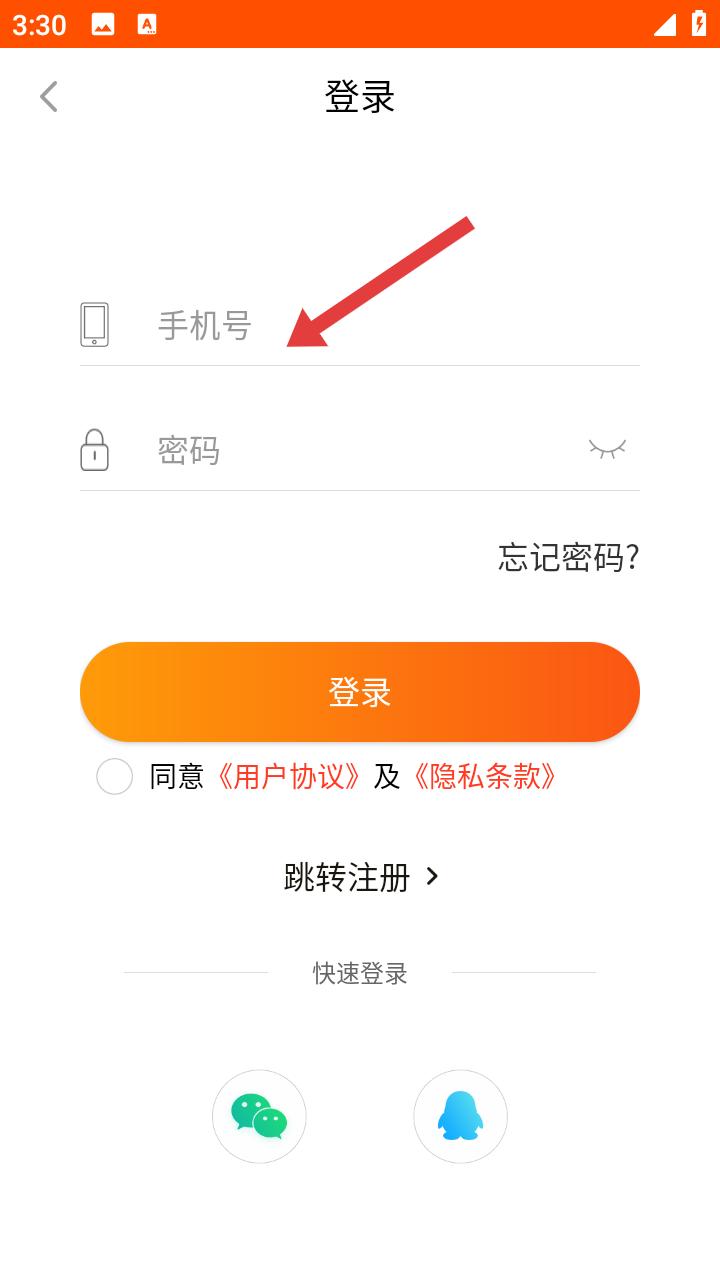This screenshot has height=1280, width=720.
Task: Log in quickly with QQ
Action: pos(460,1116)
